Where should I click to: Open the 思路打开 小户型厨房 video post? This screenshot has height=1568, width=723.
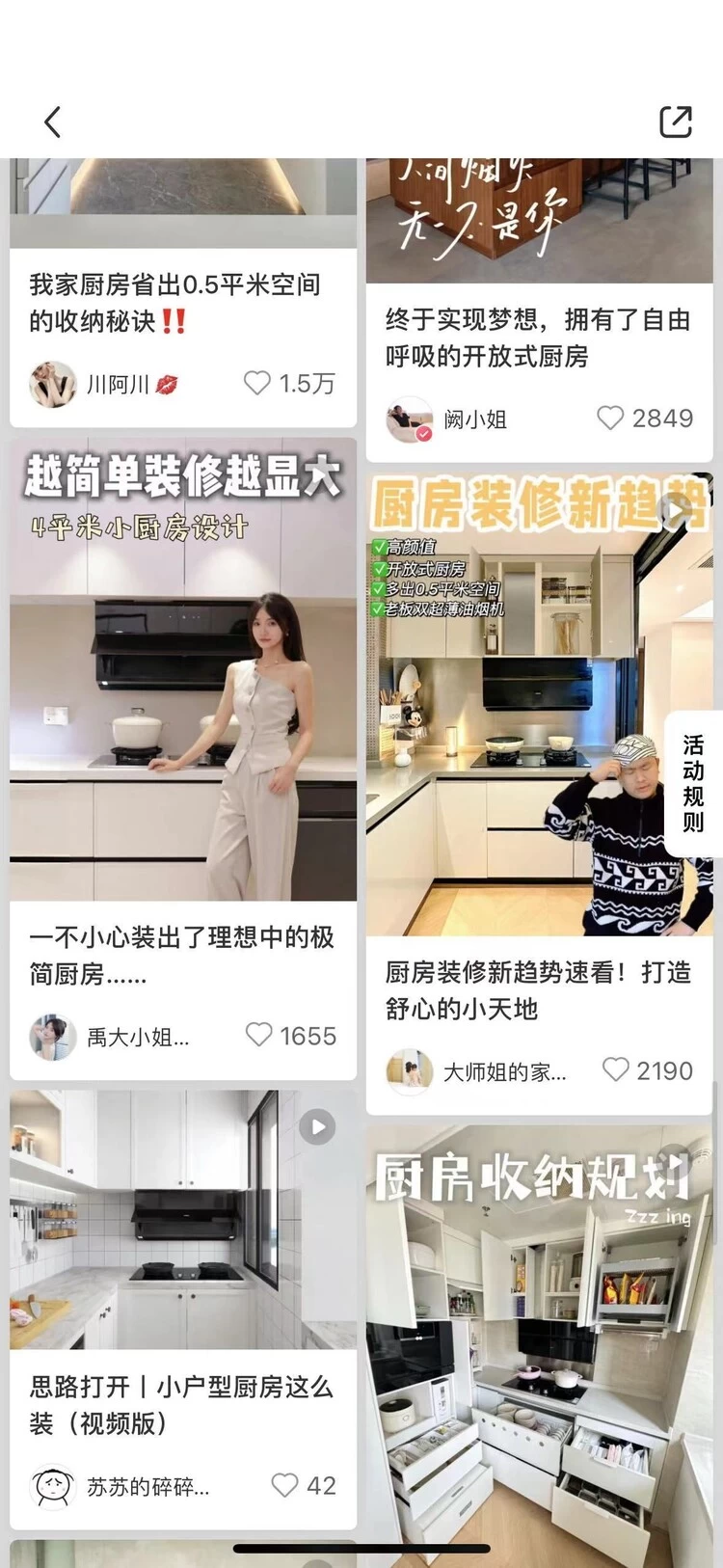point(183,1220)
